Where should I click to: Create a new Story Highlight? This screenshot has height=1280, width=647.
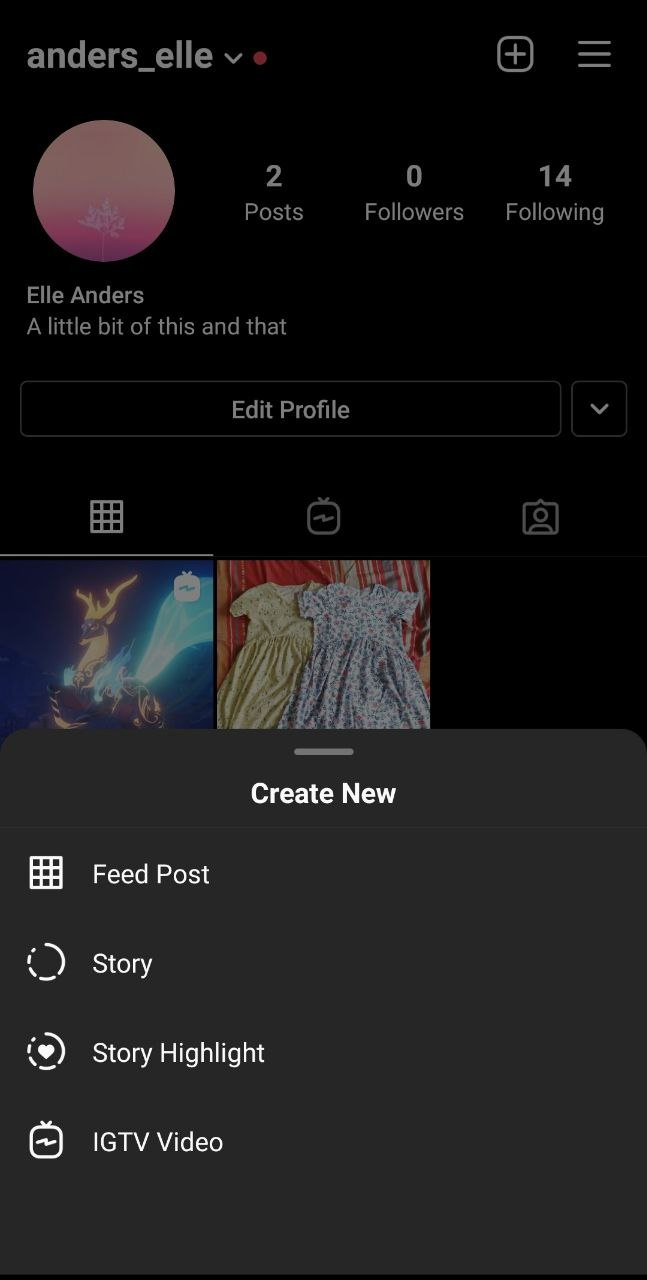[178, 1053]
